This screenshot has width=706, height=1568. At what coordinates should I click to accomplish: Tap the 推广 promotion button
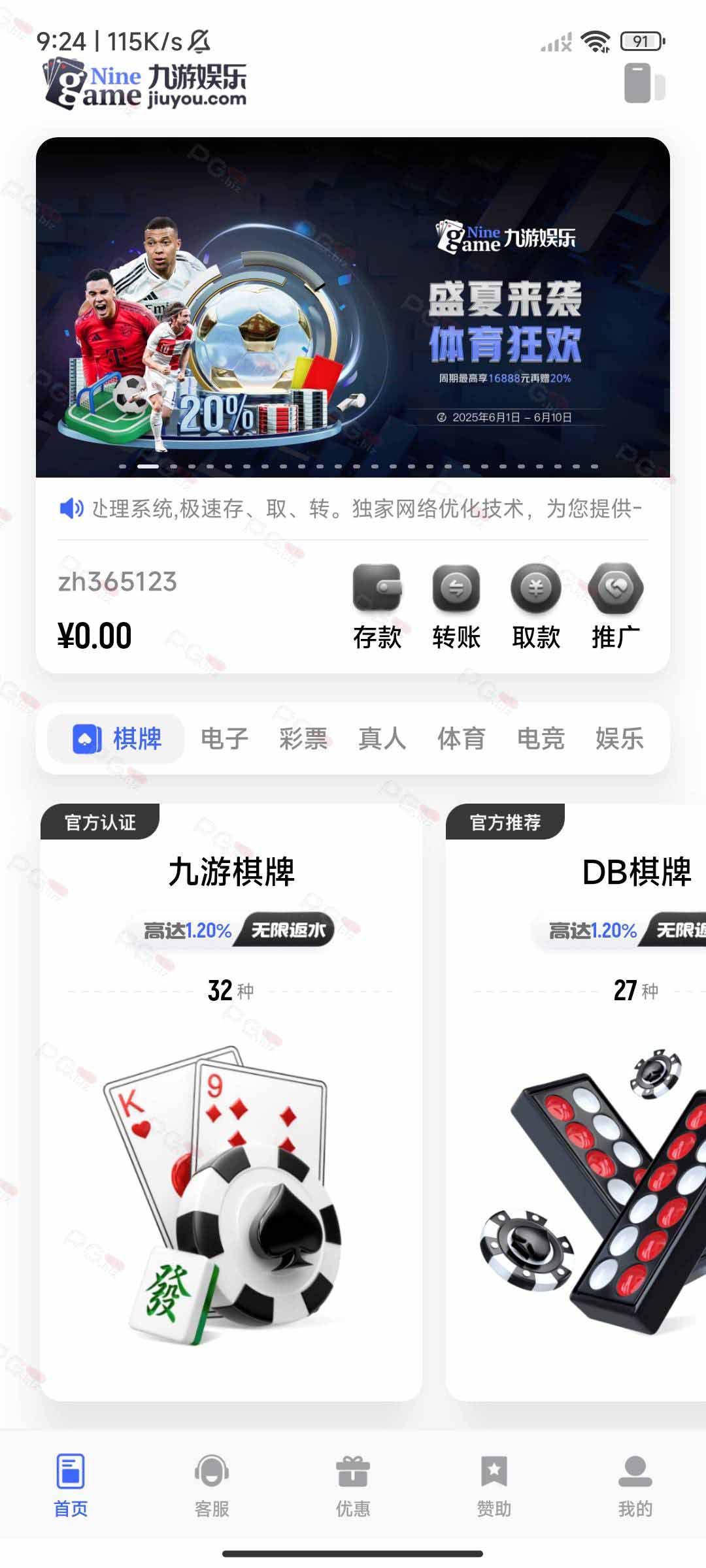tap(616, 607)
